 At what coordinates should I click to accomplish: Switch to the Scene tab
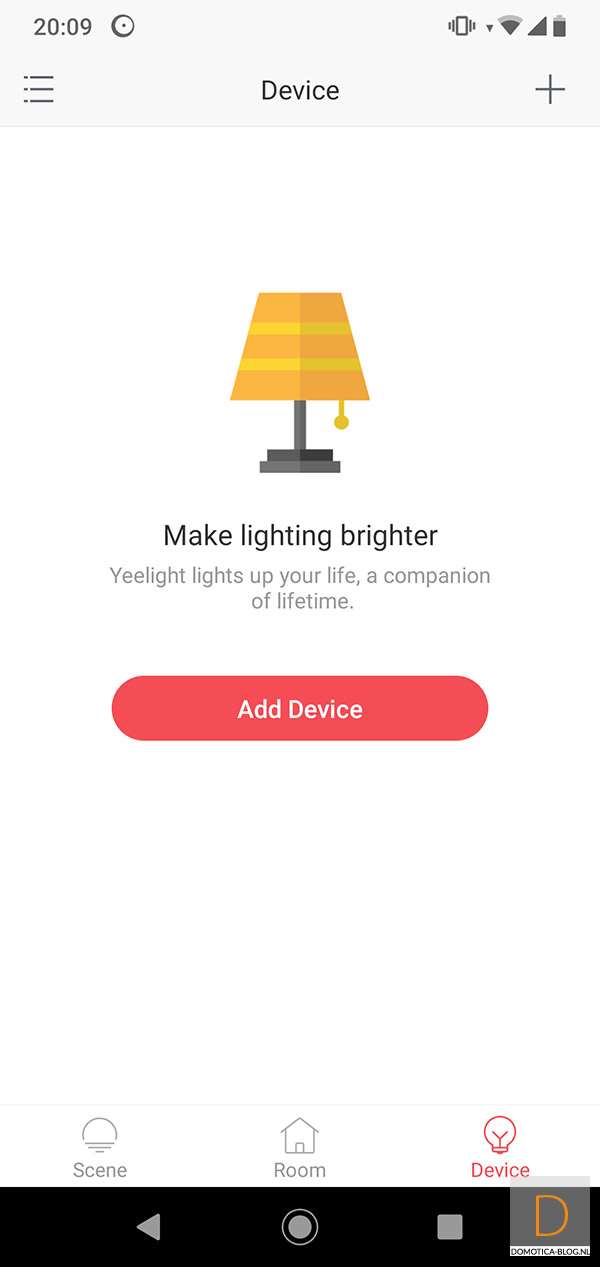(x=100, y=1148)
